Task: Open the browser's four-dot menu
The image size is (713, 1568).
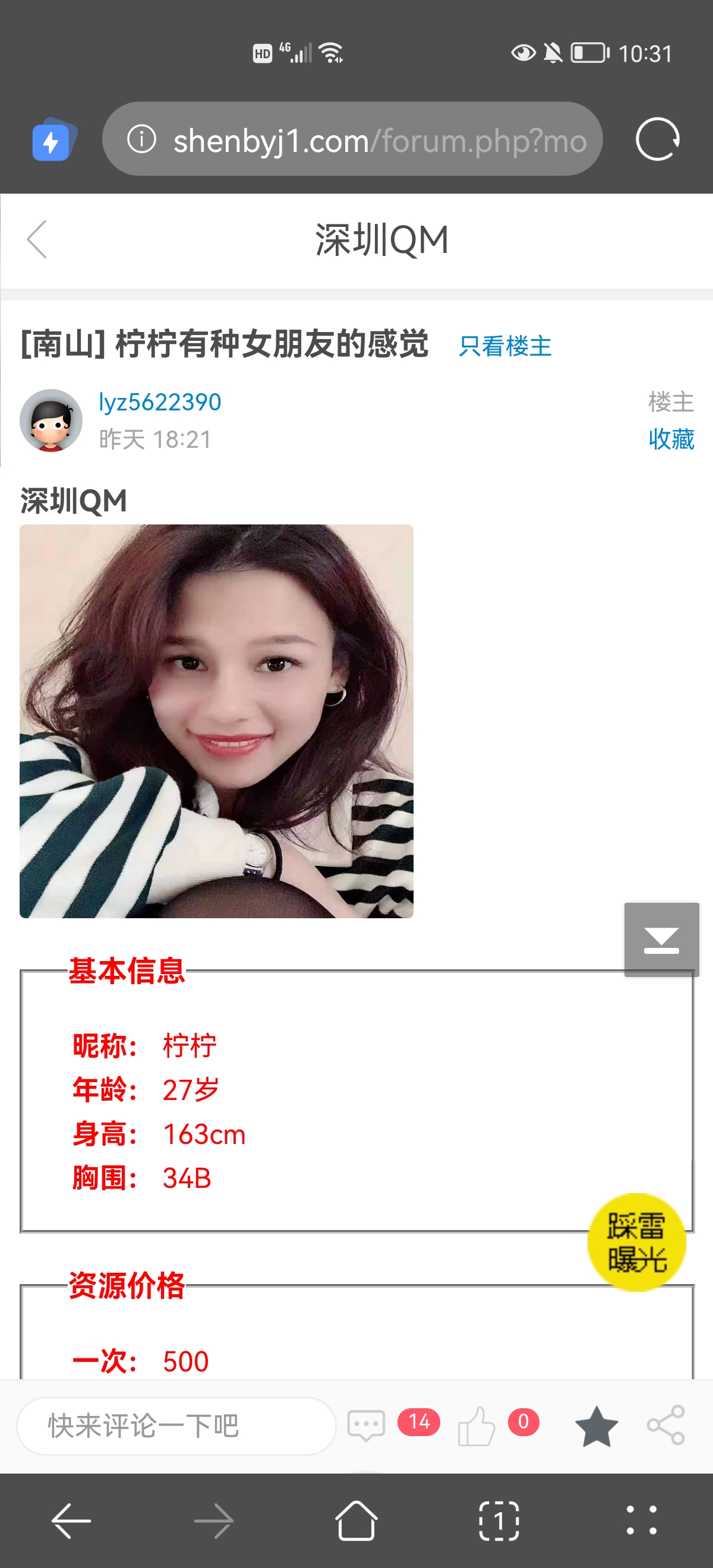Action: [641, 1520]
